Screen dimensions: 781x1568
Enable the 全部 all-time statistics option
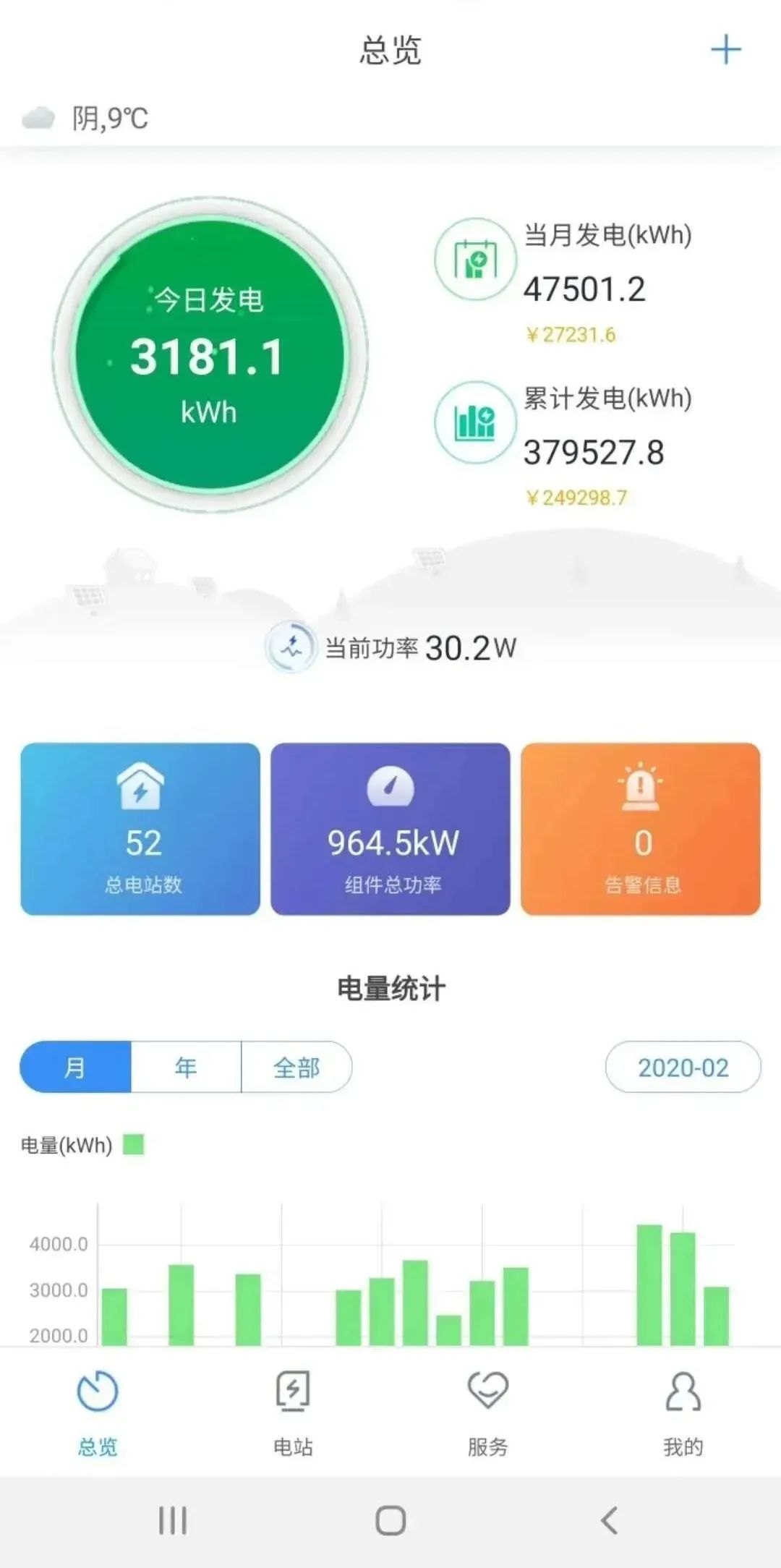pyautogui.click(x=296, y=1067)
